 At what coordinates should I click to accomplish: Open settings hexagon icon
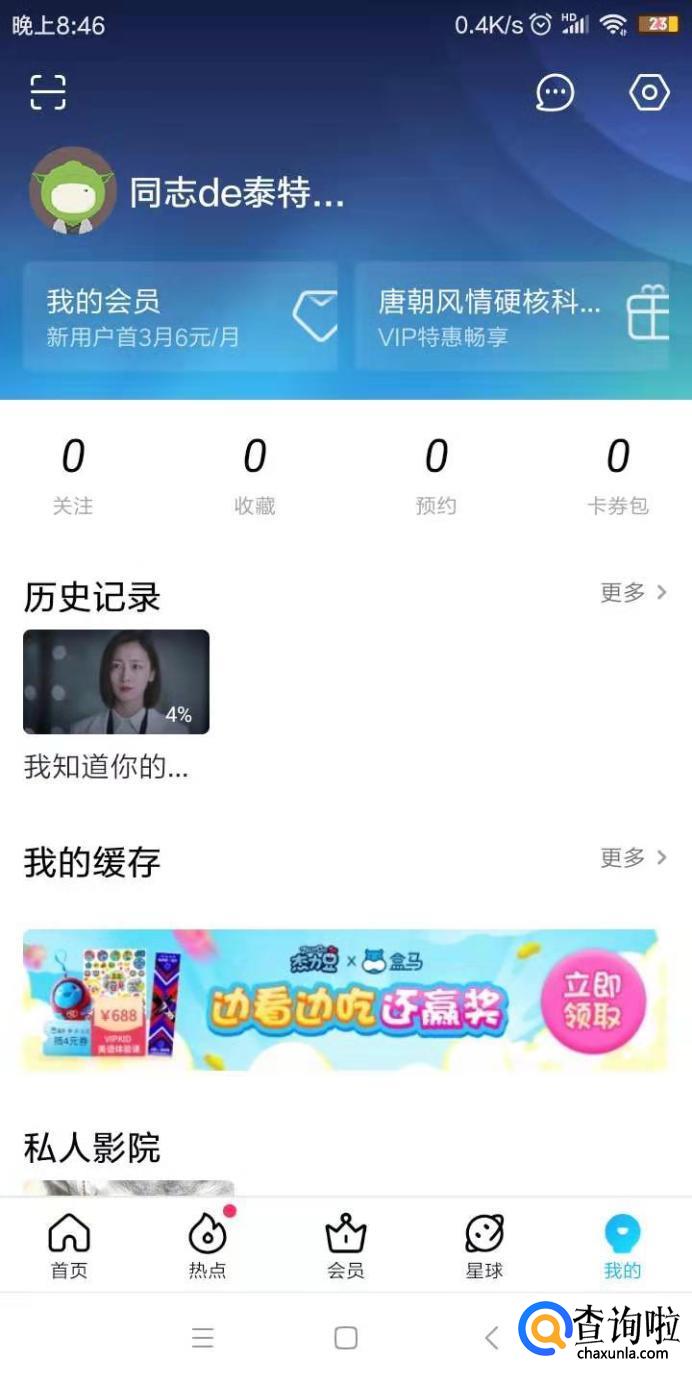coord(649,93)
